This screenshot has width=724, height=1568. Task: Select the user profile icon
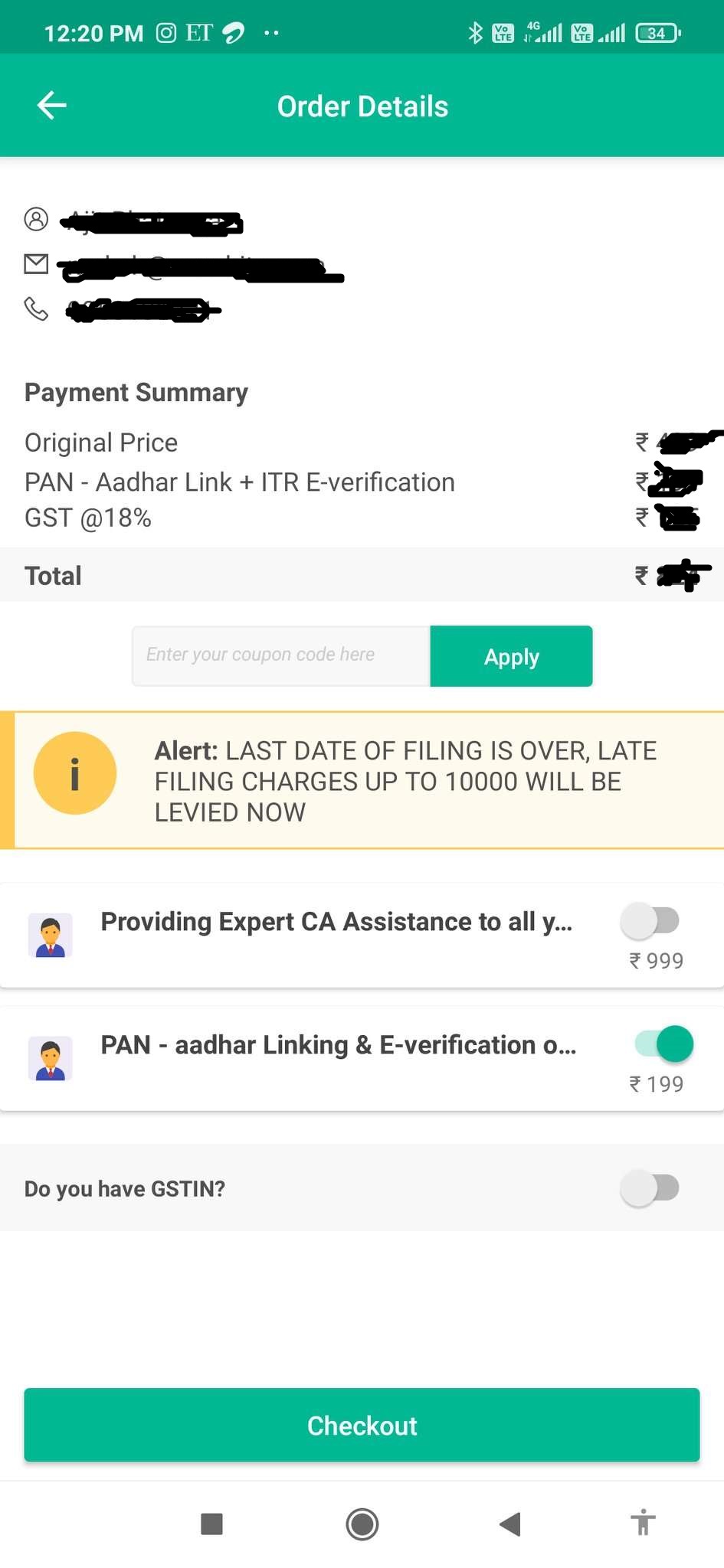36,220
